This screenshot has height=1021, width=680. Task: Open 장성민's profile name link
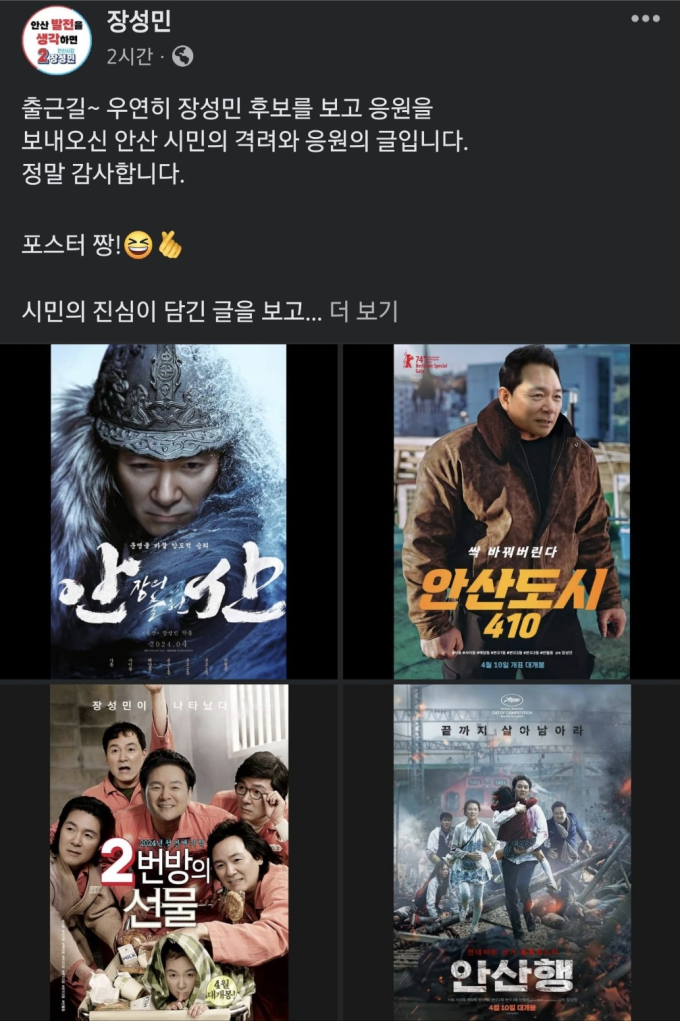click(138, 23)
